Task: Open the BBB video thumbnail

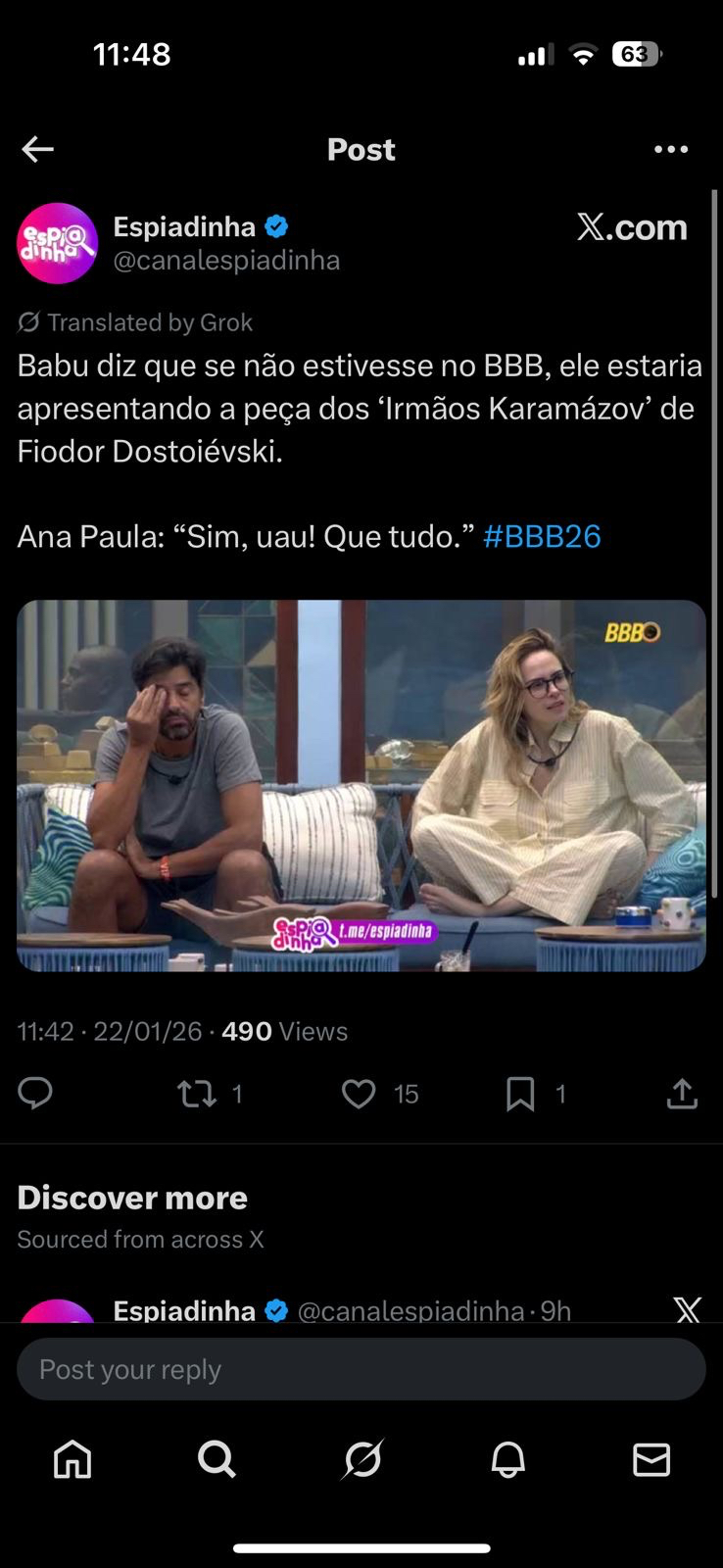Action: coord(361,785)
